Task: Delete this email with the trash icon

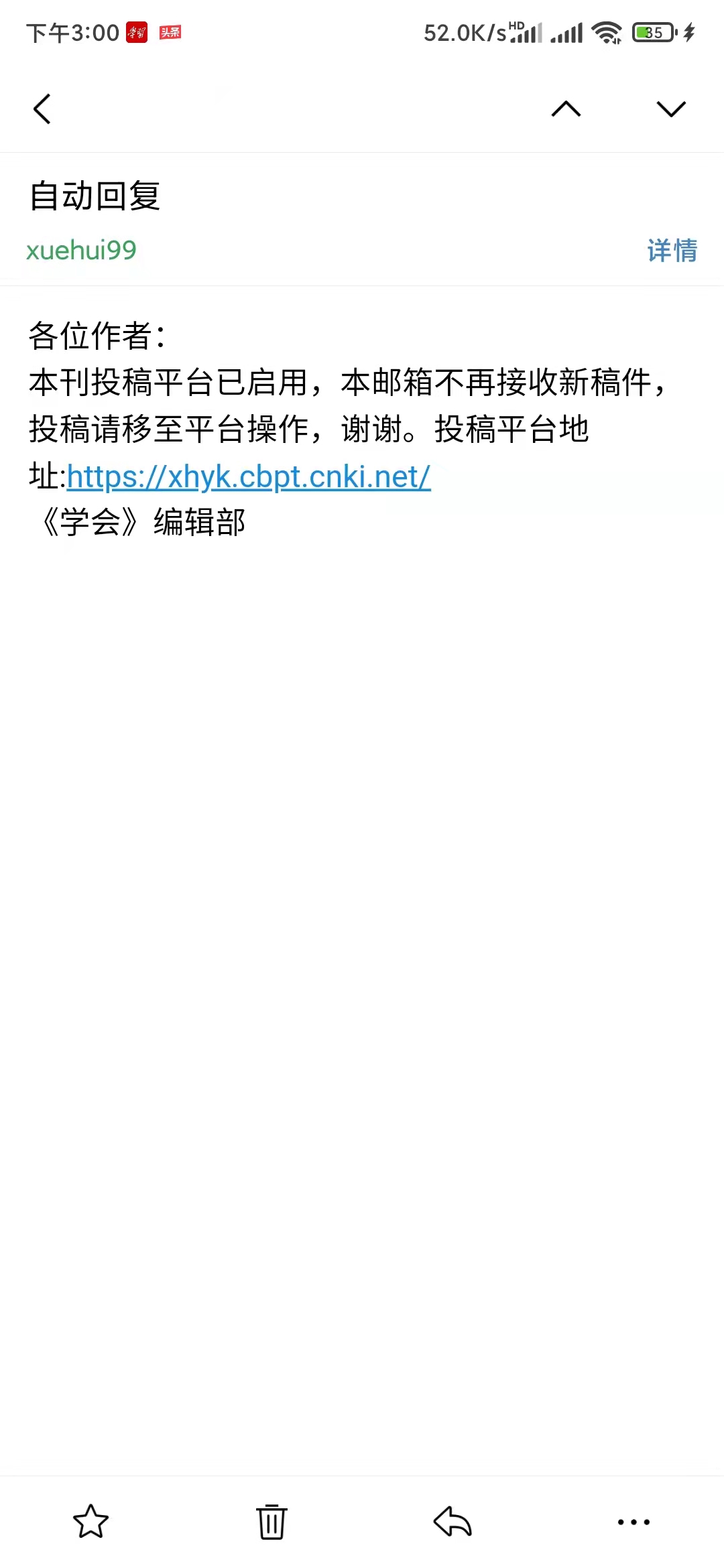Action: [271, 1522]
